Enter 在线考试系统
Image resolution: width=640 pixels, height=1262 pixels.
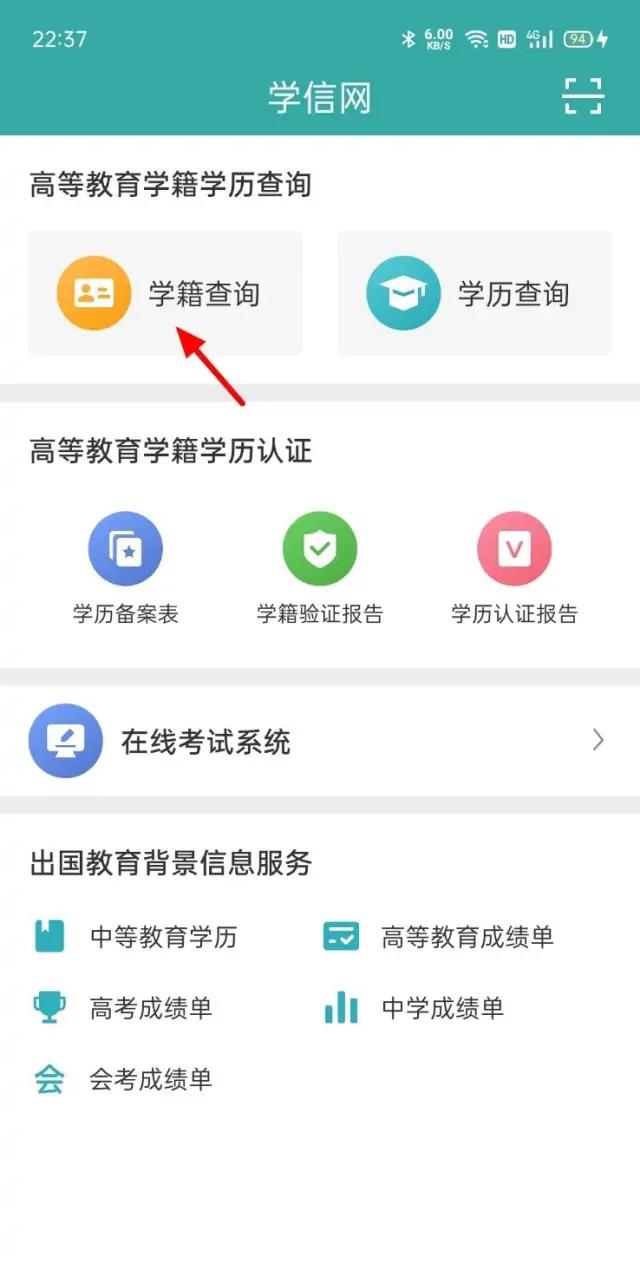(x=319, y=741)
